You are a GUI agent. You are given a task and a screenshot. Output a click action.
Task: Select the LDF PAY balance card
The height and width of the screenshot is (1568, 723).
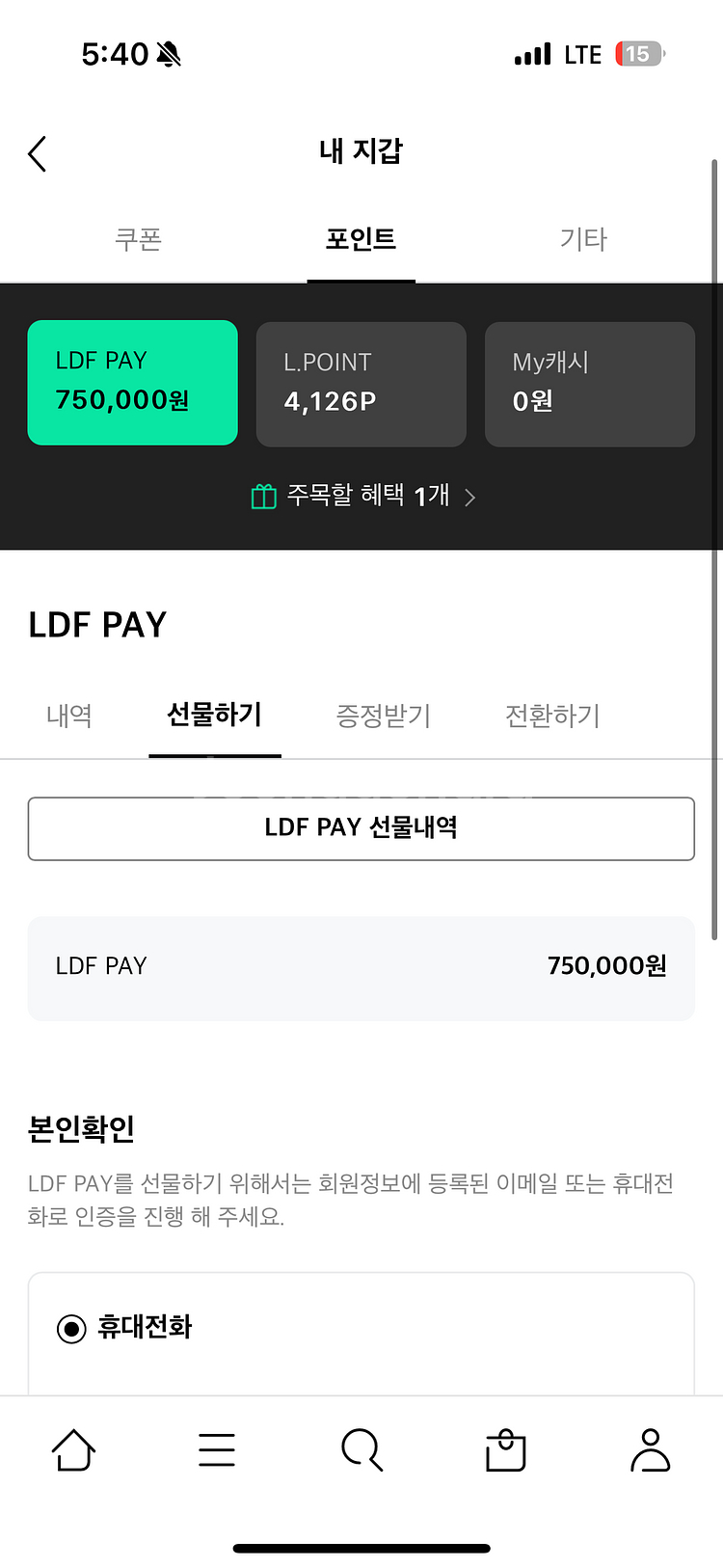pos(132,382)
